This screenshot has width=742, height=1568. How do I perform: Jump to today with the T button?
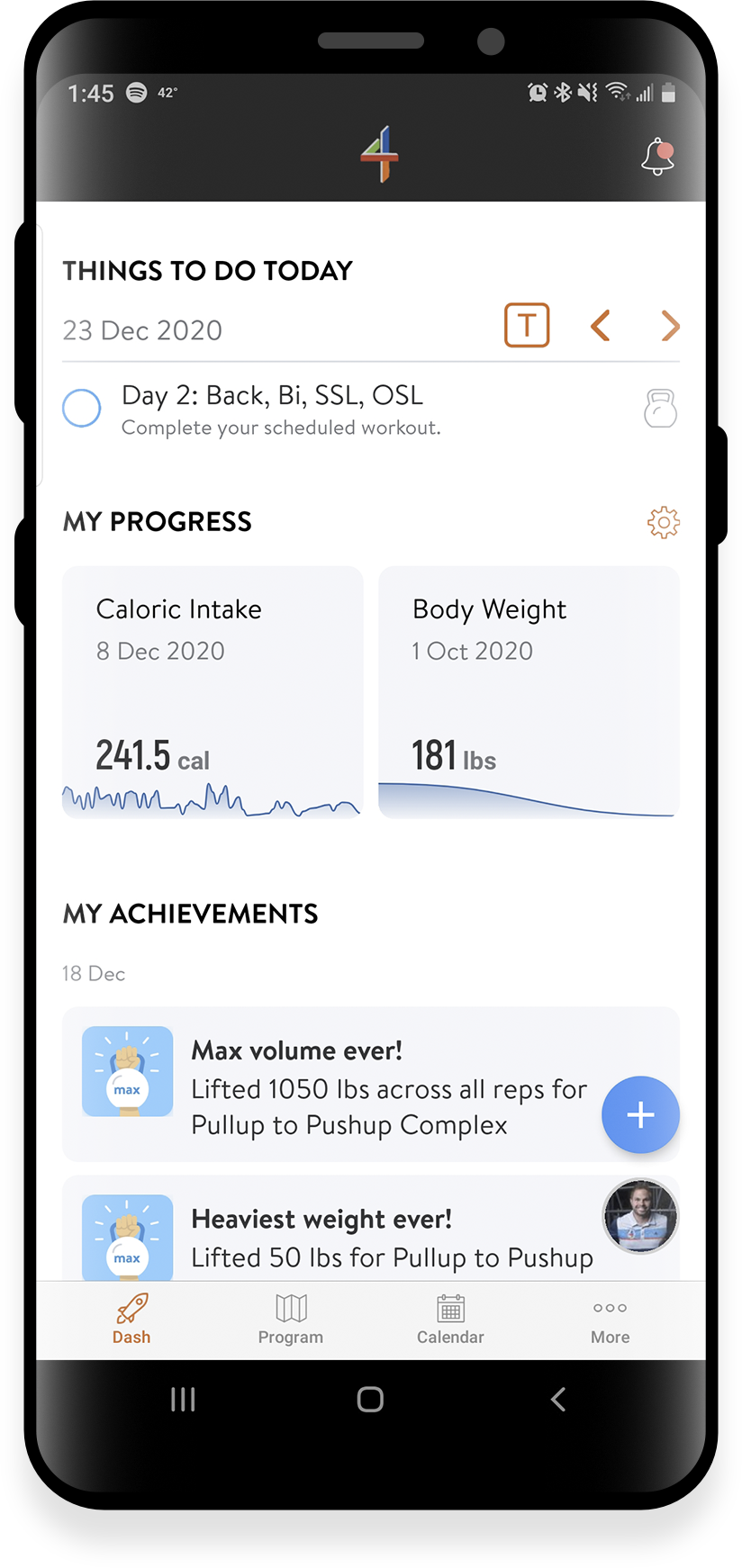point(527,325)
